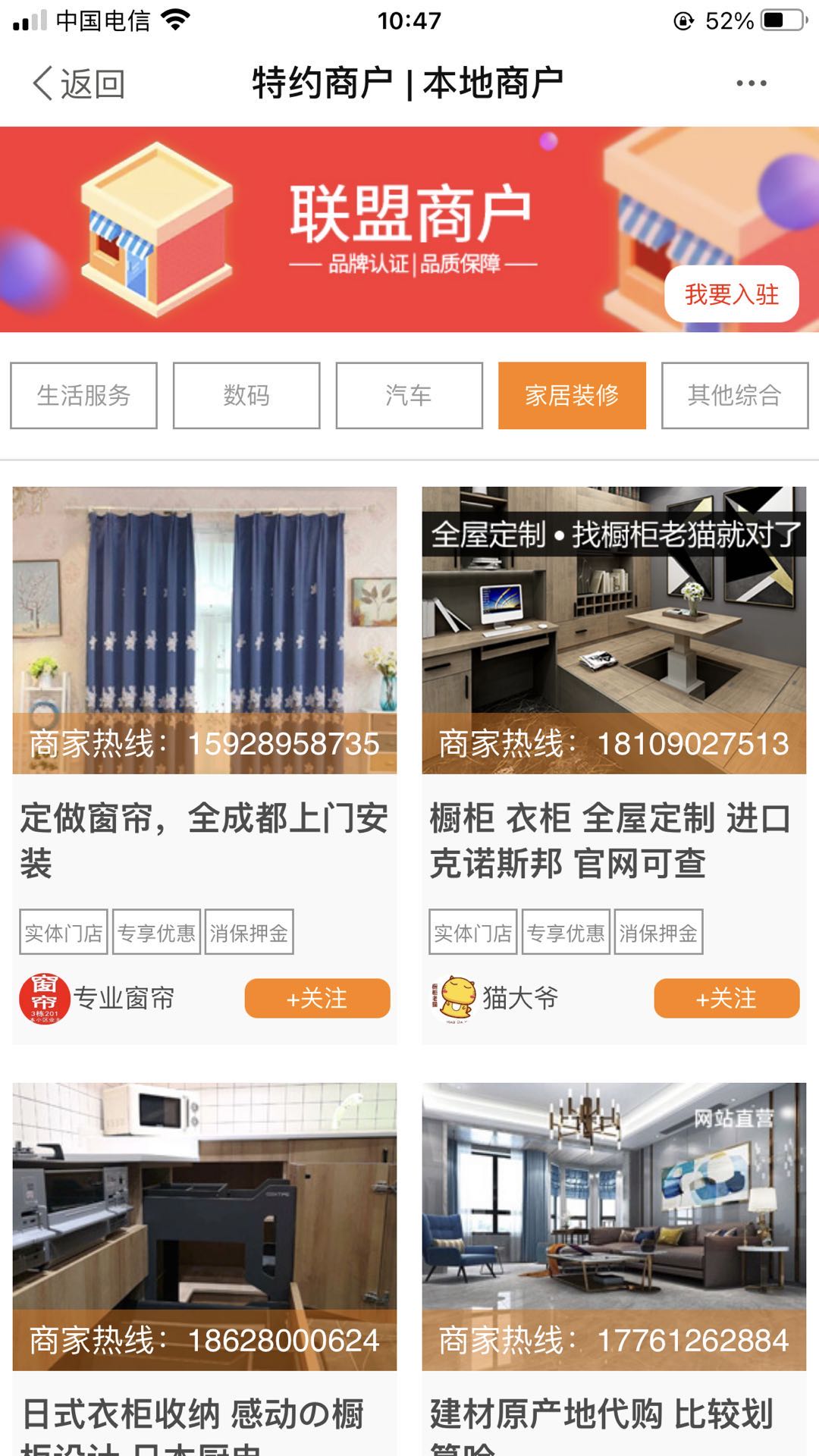
Task: Open the three-dot overflow menu
Action: [751, 83]
